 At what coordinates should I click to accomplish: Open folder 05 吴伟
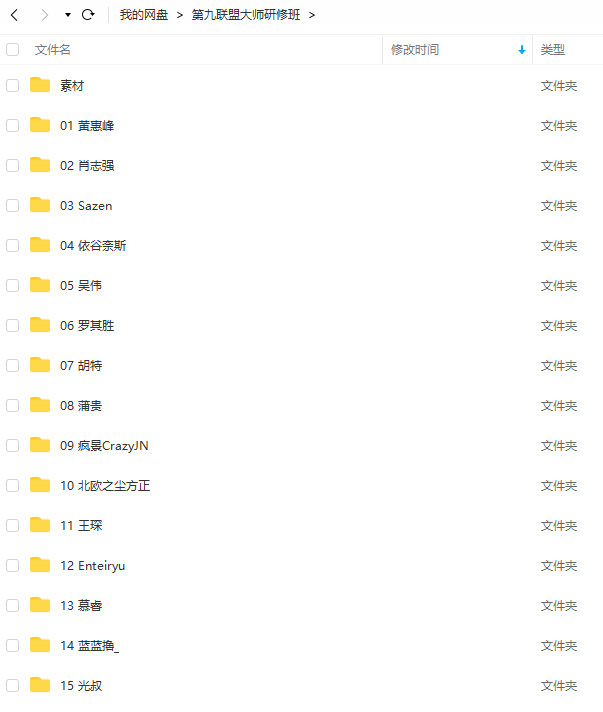pos(80,286)
